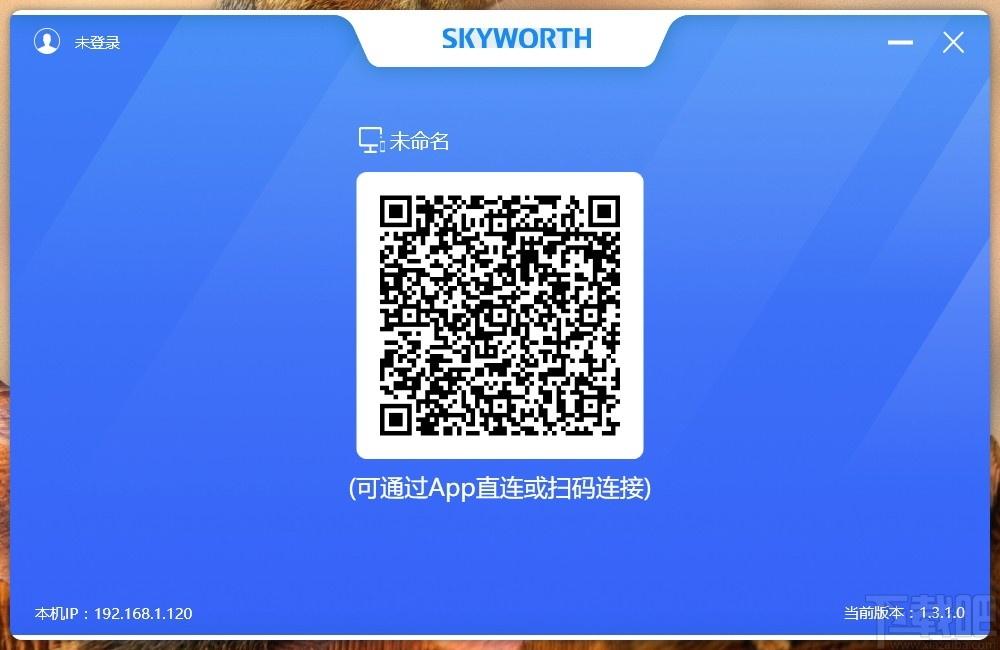Tap the 未登录 user avatar to log in
Viewport: 1000px width, 650px height.
47,42
